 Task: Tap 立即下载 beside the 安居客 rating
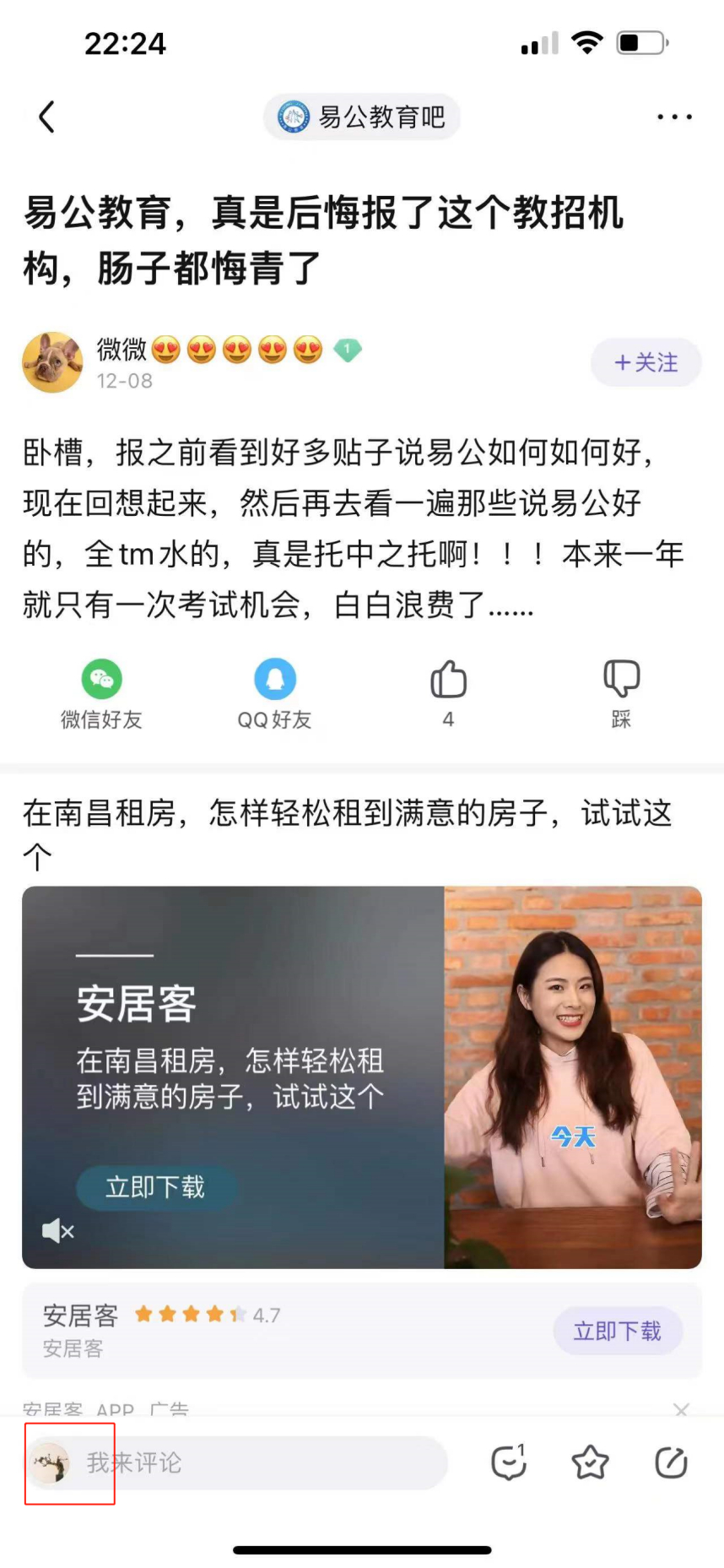coord(618,1332)
